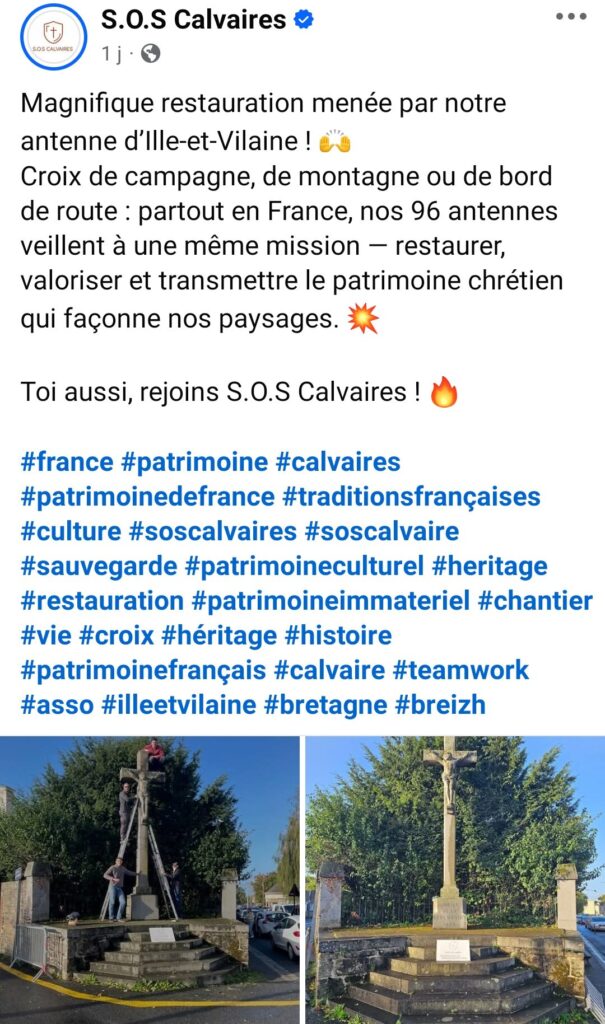Open the #calvaires hashtag

click(x=338, y=462)
